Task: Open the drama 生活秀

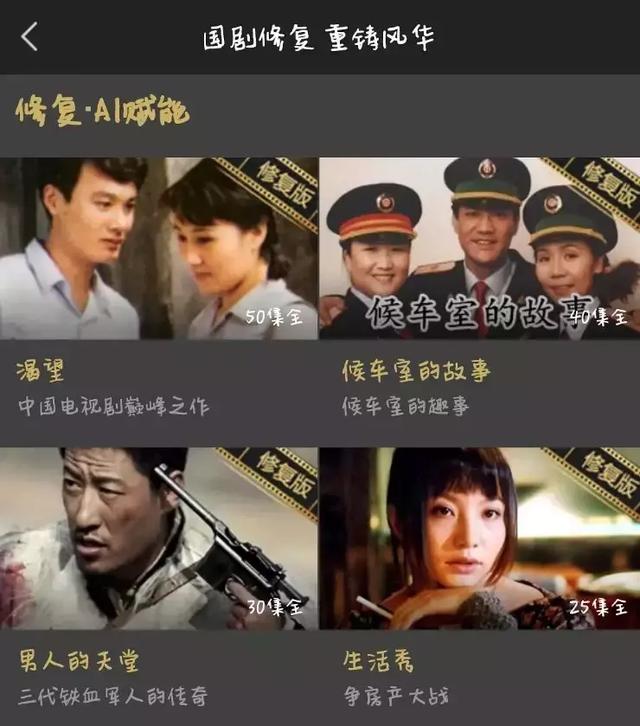Action: [x=480, y=538]
